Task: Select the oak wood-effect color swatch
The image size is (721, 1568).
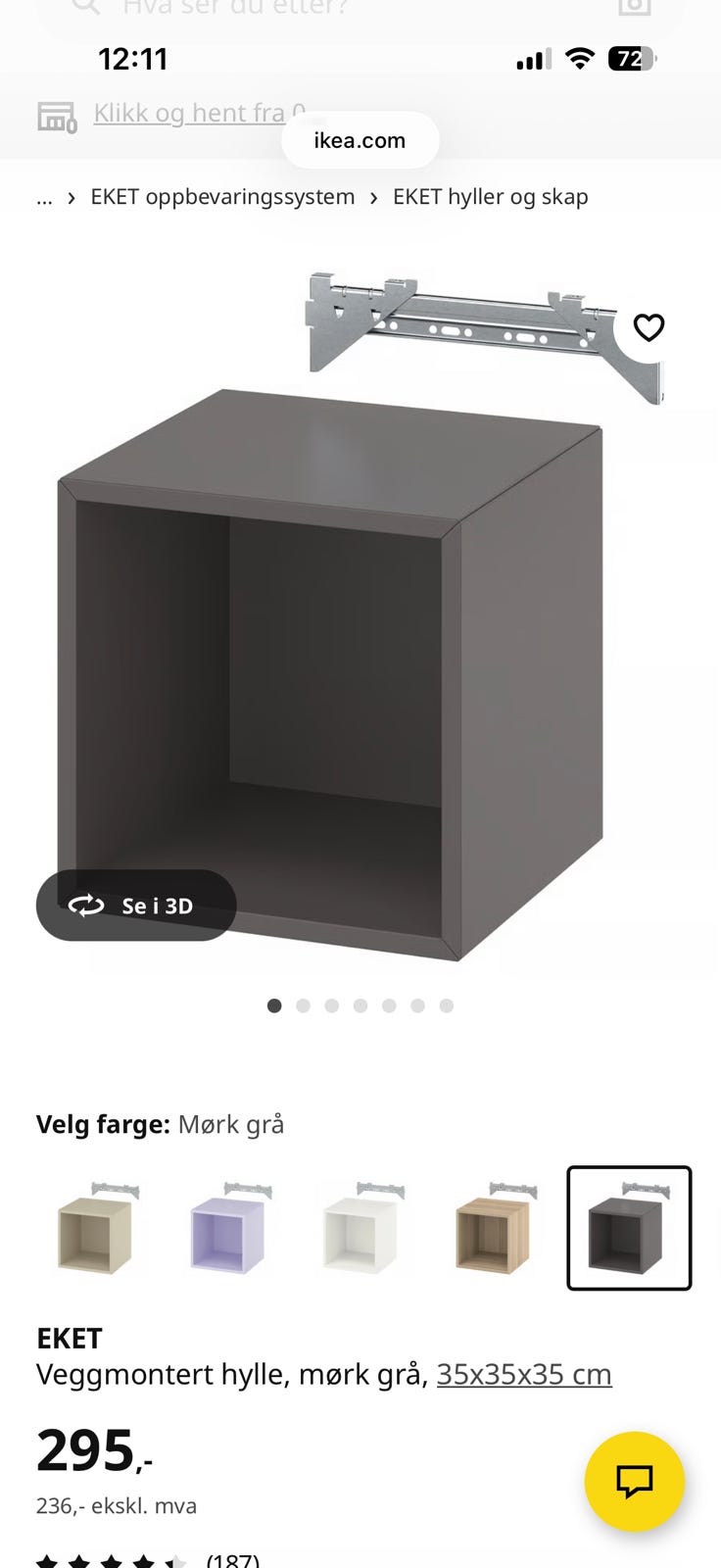Action: [x=495, y=1228]
